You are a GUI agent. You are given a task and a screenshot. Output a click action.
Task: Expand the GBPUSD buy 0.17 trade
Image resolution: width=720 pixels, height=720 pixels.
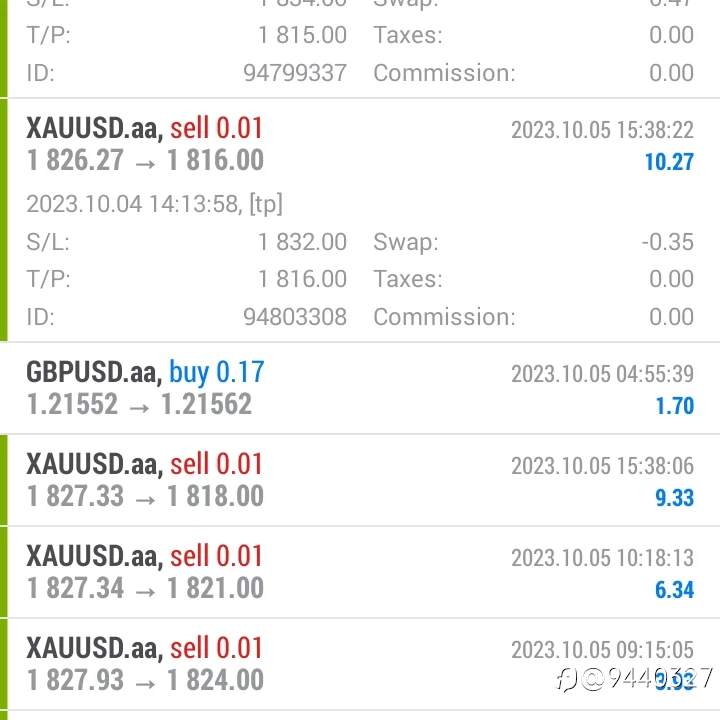[x=360, y=388]
